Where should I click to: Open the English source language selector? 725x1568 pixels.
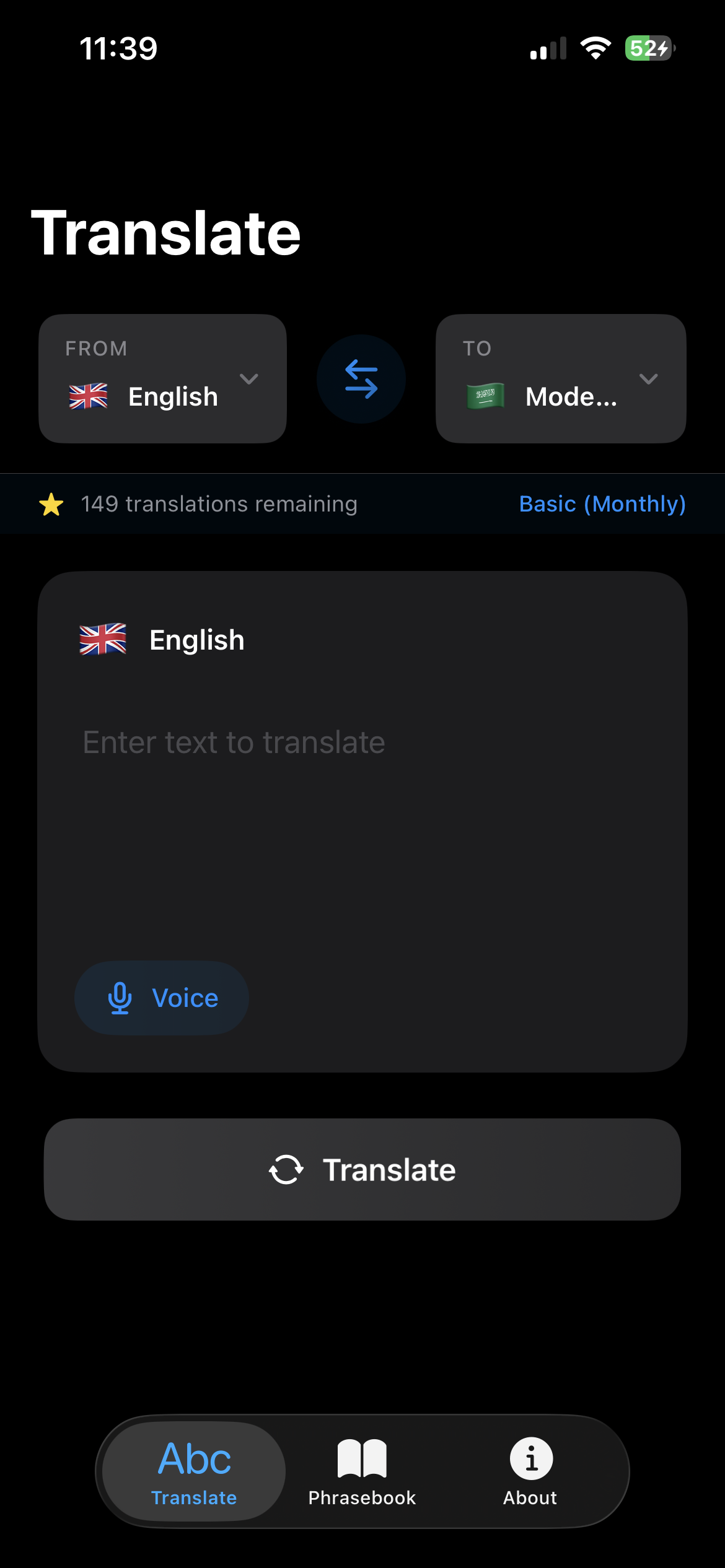(162, 378)
